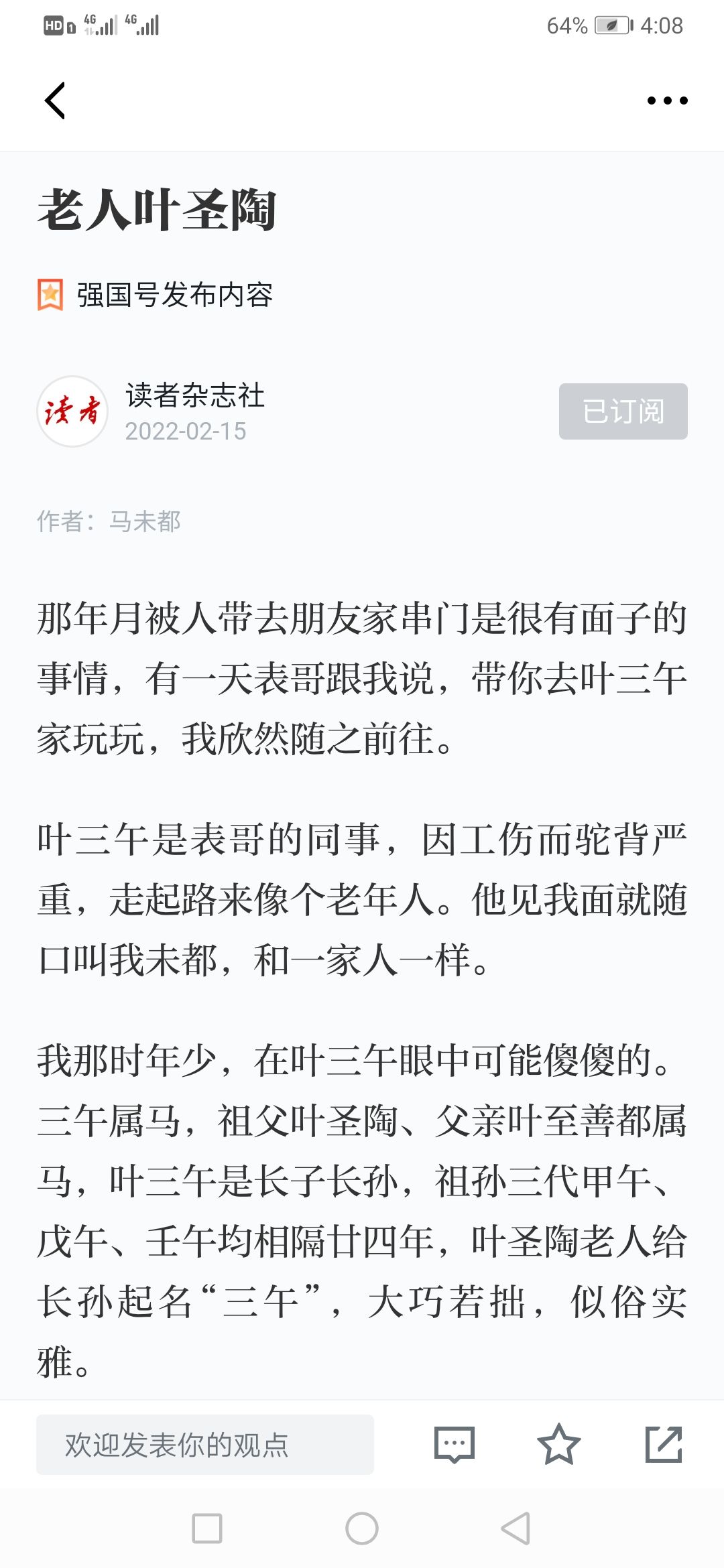Open recent apps from the navigation bar
This screenshot has height=1568, width=724.
tap(207, 1528)
